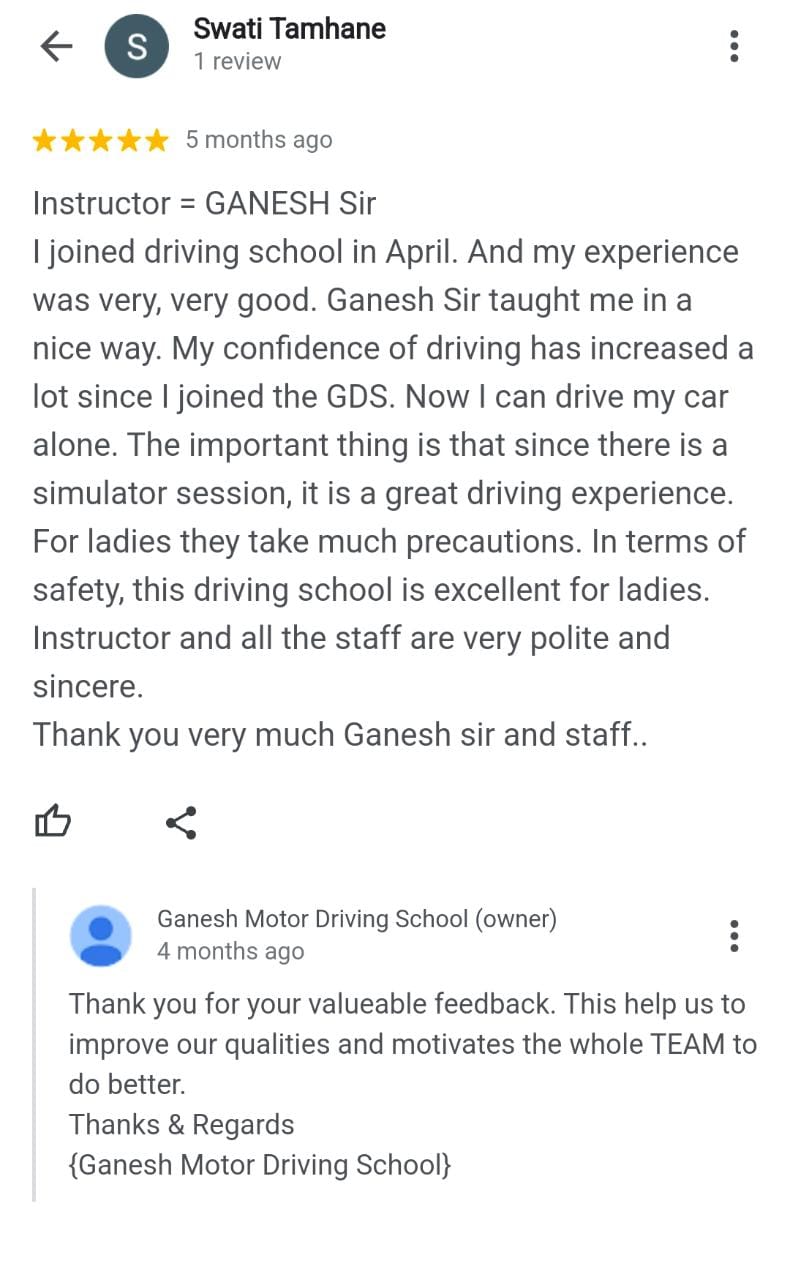Viewport: 790px width, 1280px height.
Task: Open options for the owner's reply
Action: click(x=734, y=935)
